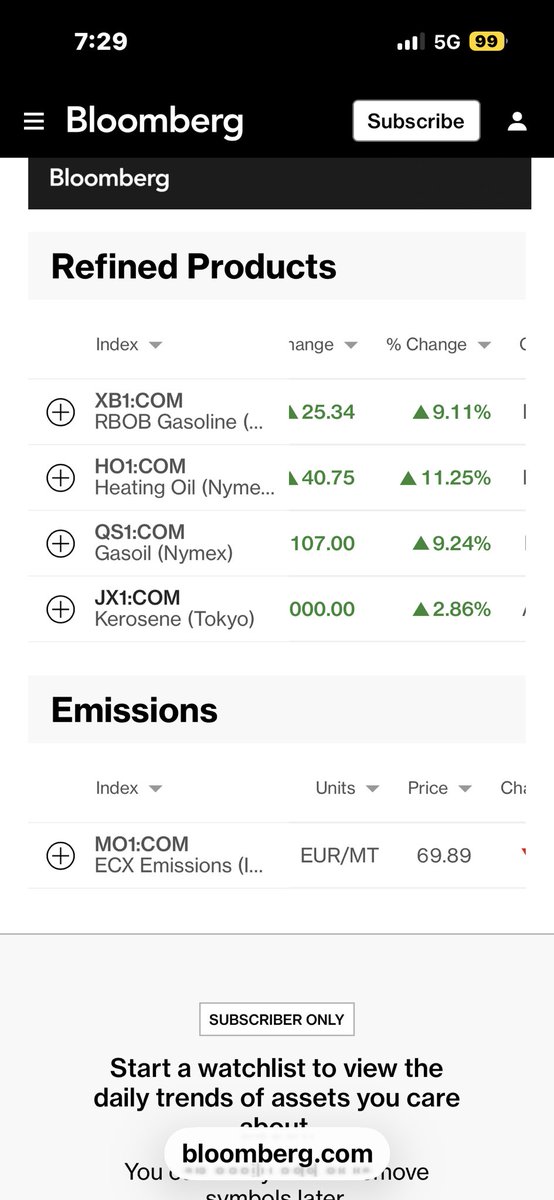Add JX1:COM Kerosene to watchlist

[61, 609]
